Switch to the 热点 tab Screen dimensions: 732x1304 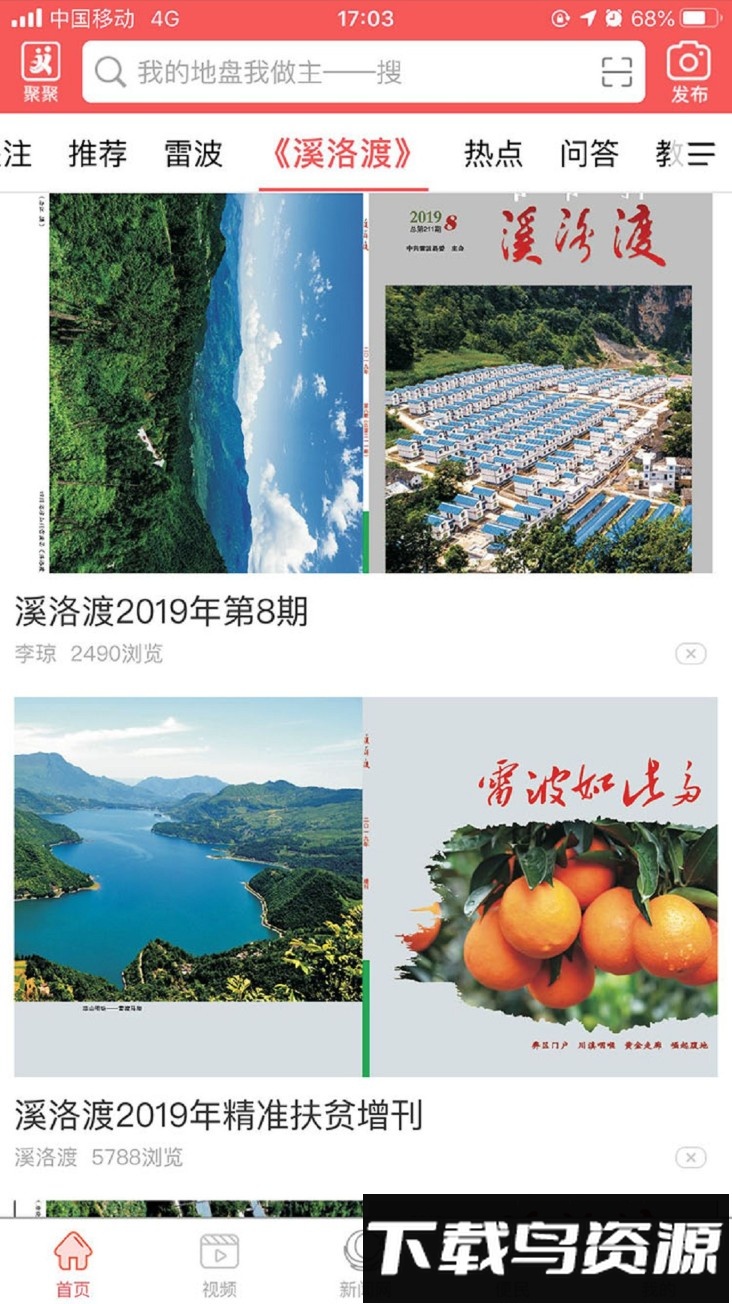pyautogui.click(x=493, y=153)
